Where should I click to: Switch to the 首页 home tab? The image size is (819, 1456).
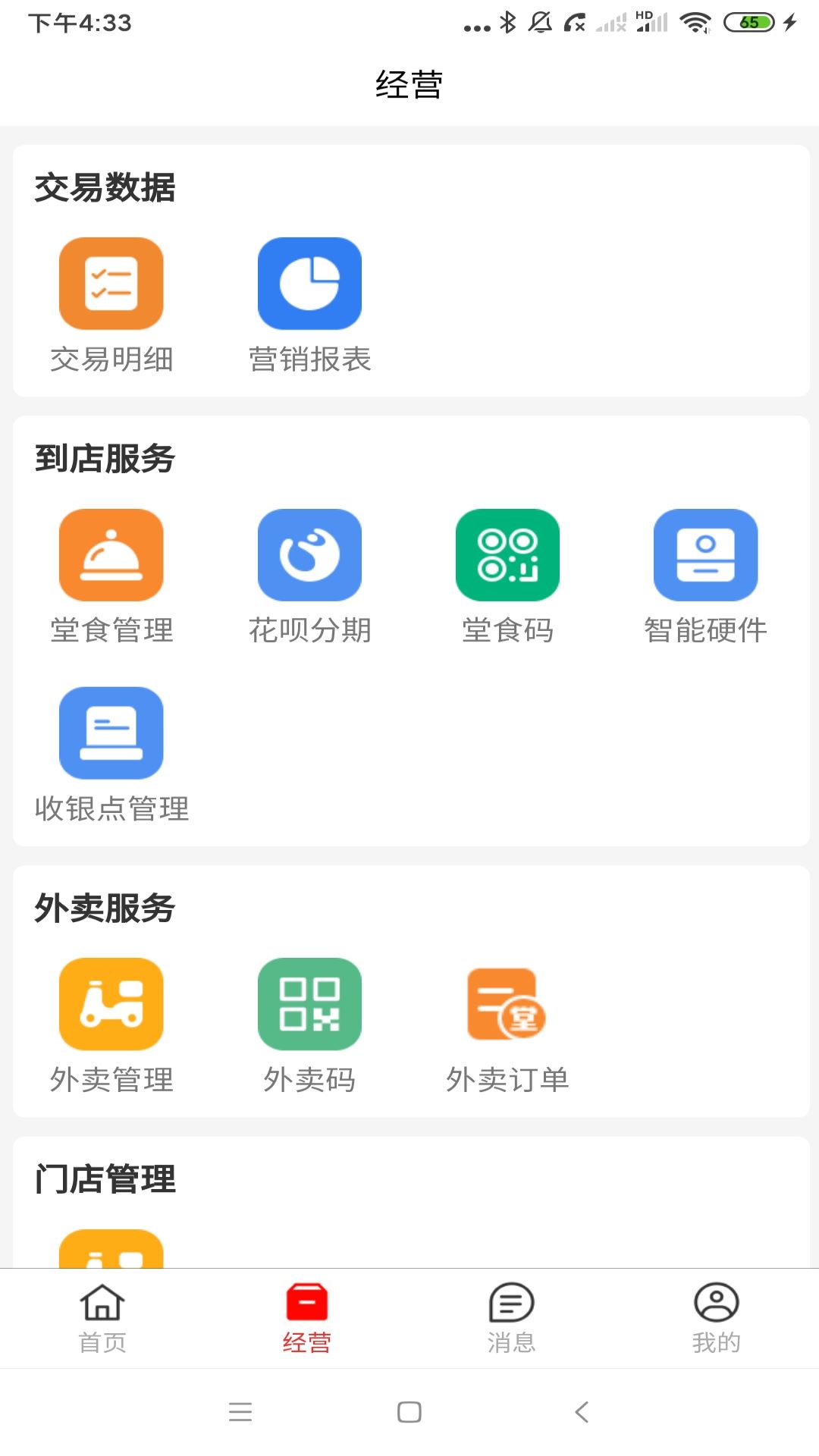tap(102, 1318)
